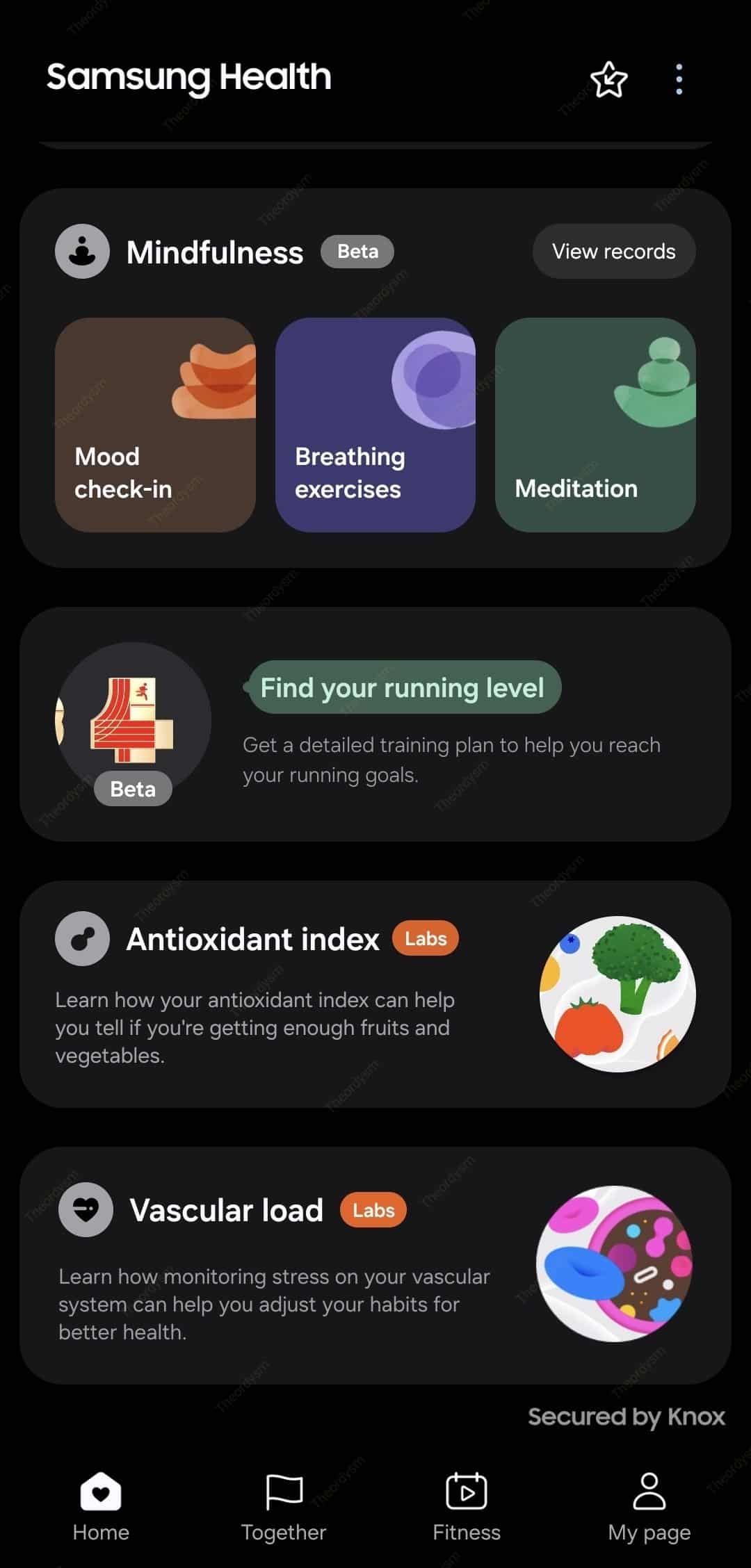751x1568 pixels.
Task: Open the Mood check-in tile
Action: (x=155, y=425)
